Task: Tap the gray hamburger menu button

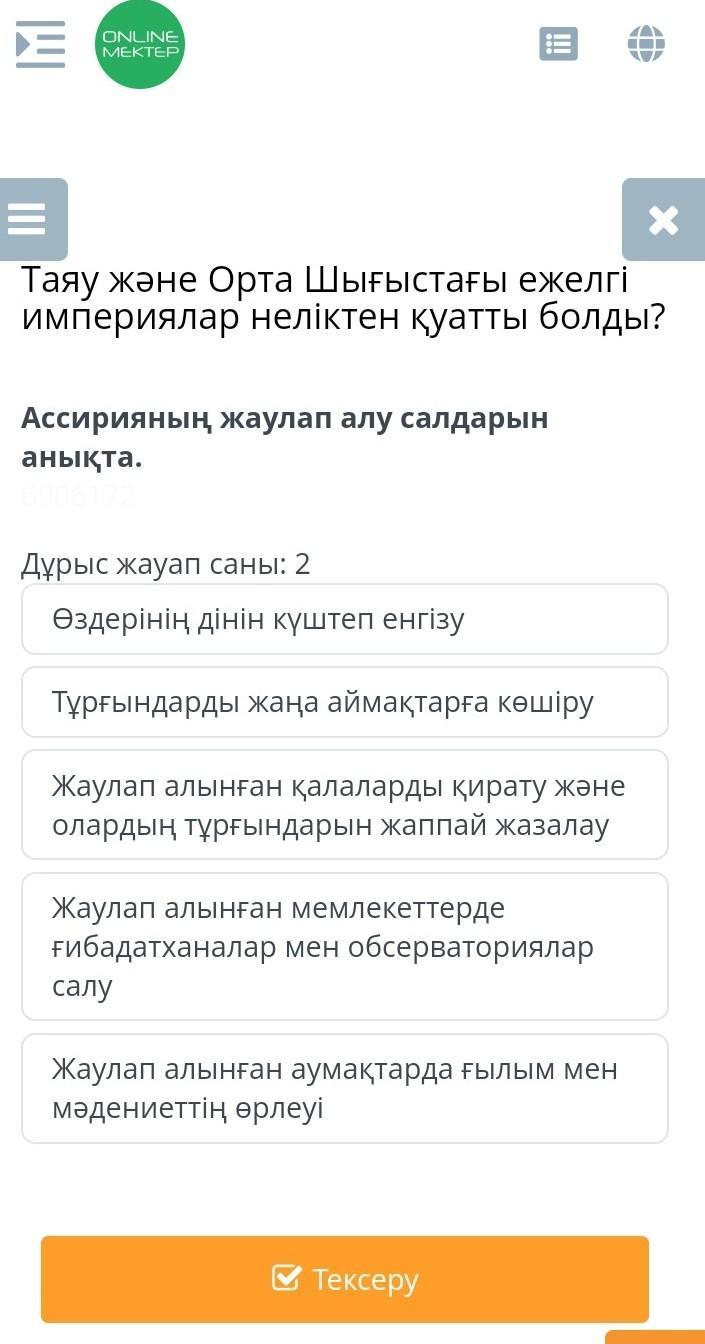Action: click(x=30, y=219)
